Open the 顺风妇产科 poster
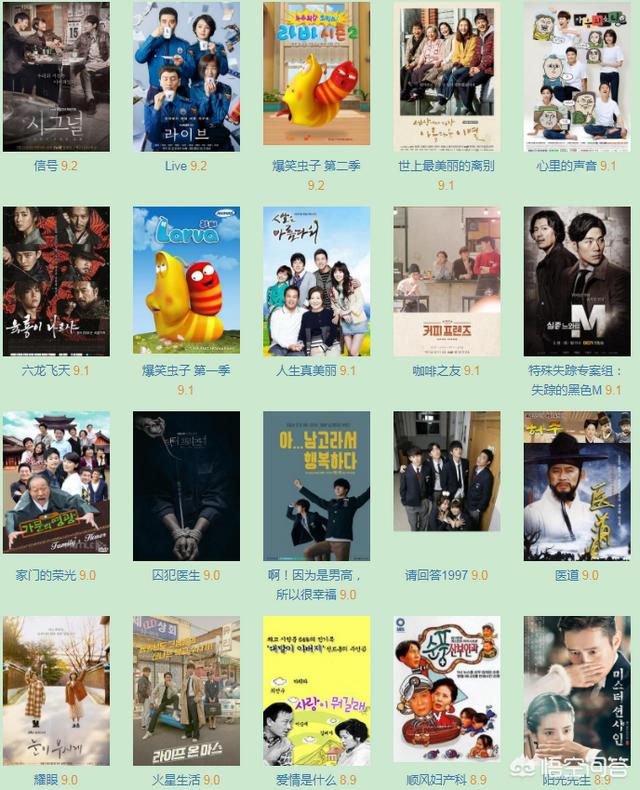 [x=446, y=690]
